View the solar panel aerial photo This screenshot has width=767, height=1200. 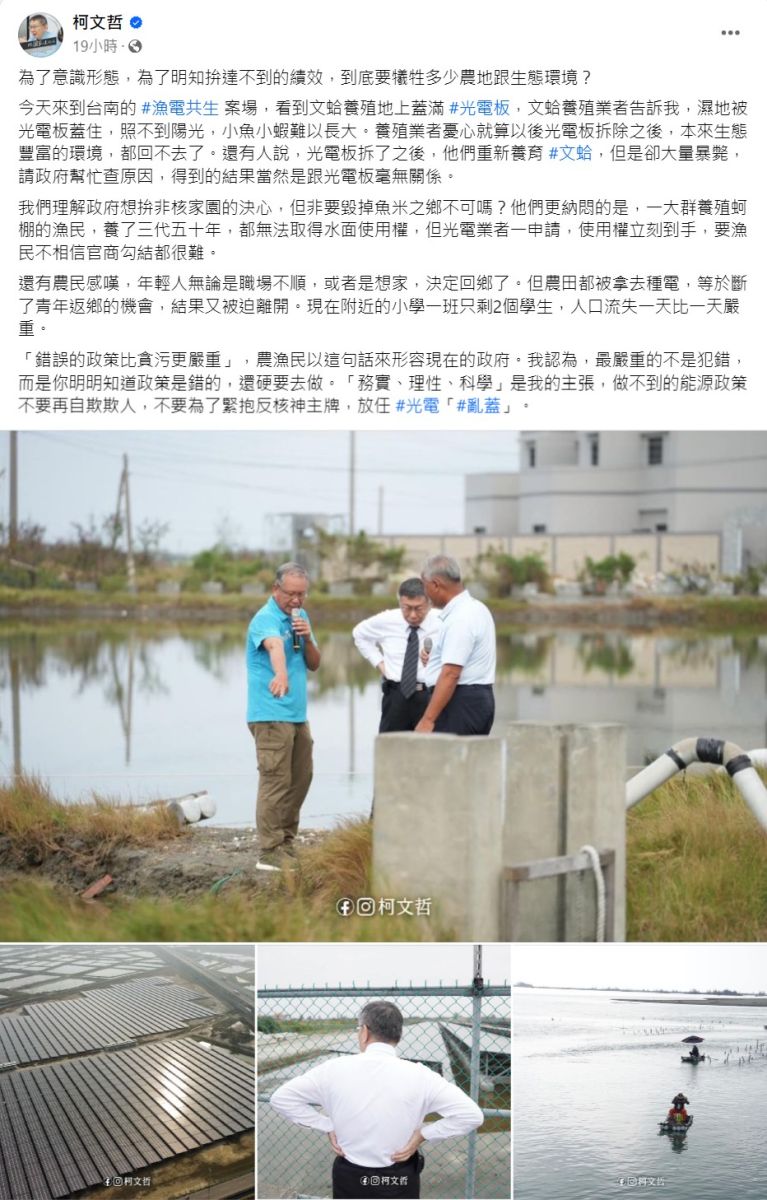coord(127,1071)
